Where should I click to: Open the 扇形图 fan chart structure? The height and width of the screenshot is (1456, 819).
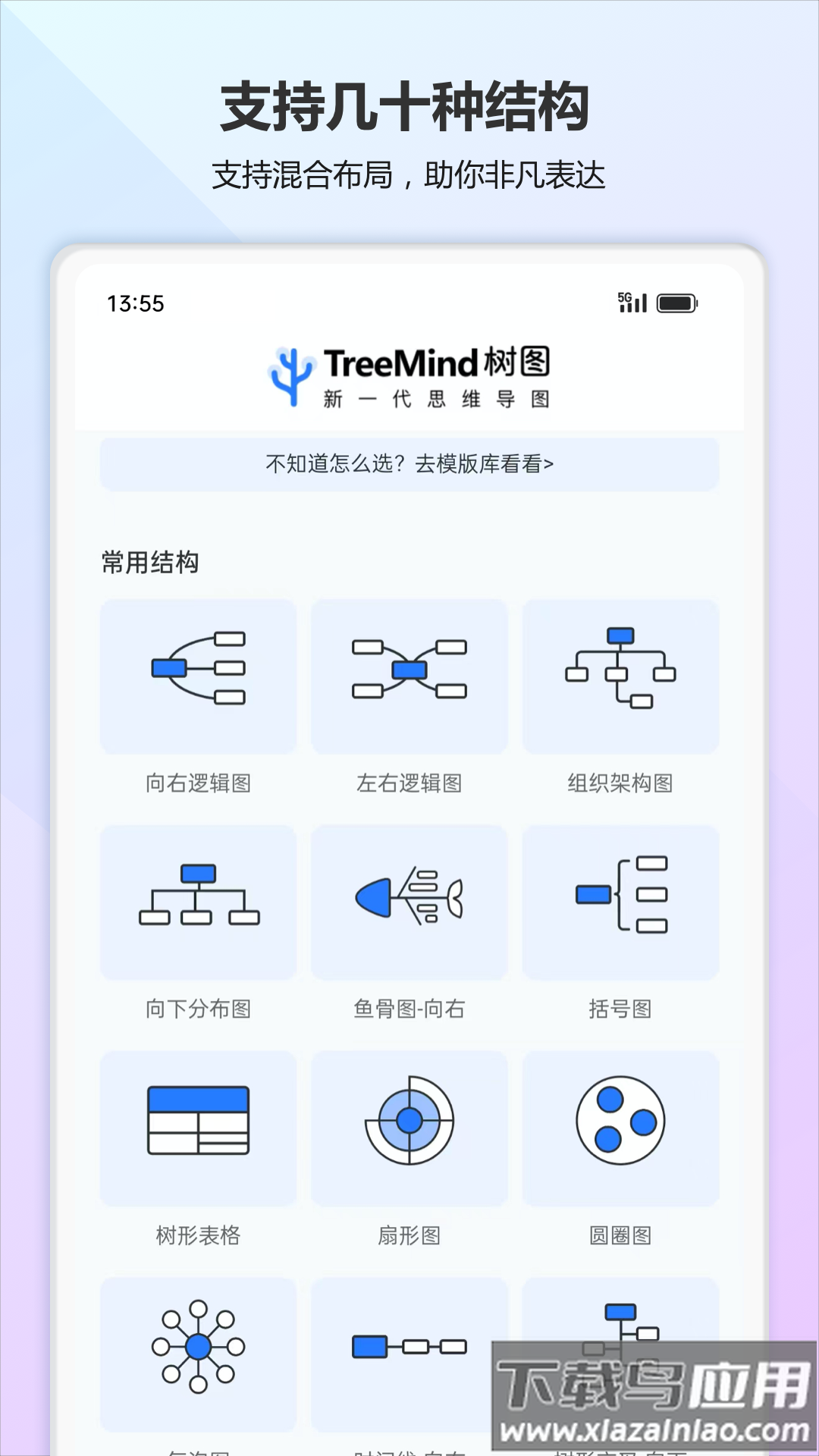click(409, 1130)
